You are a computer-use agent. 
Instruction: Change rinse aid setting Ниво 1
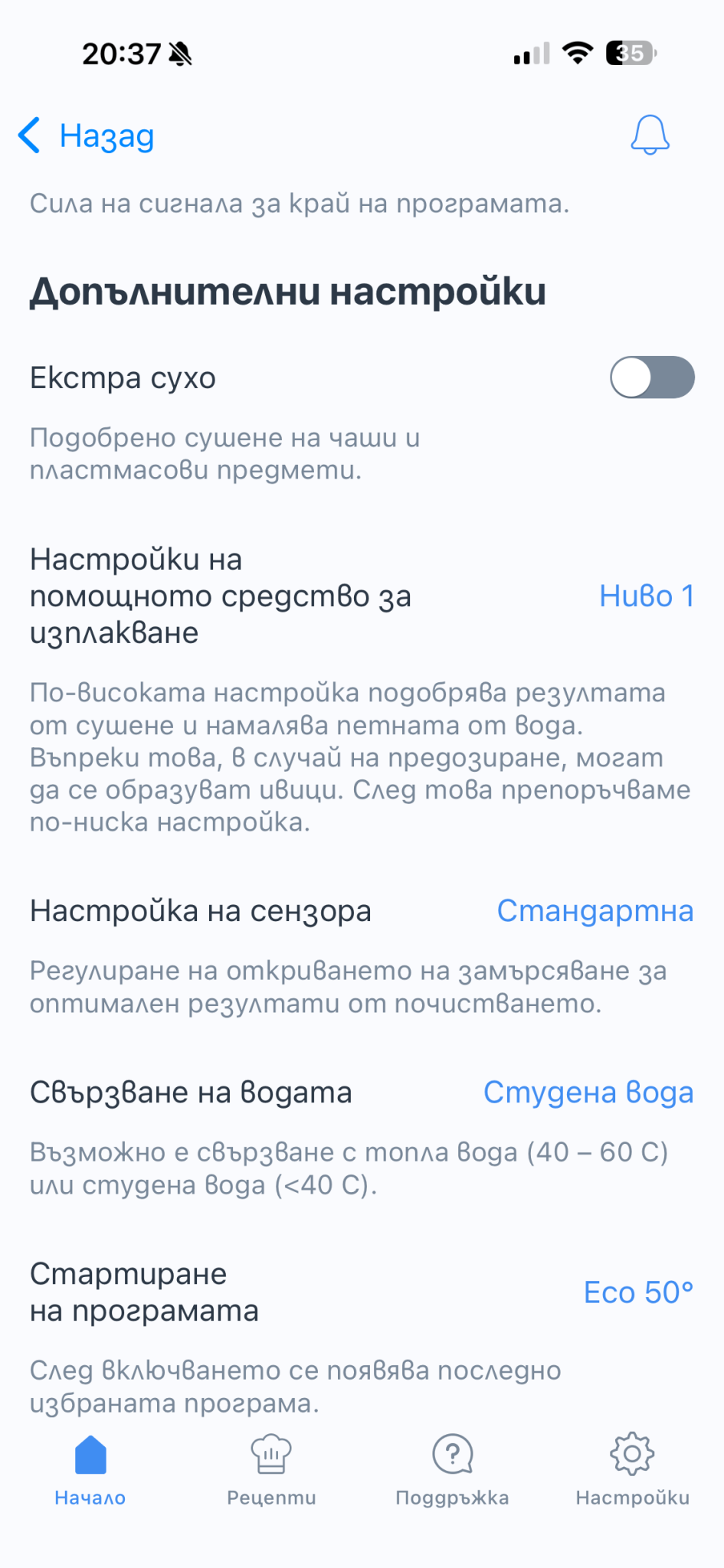click(x=646, y=596)
